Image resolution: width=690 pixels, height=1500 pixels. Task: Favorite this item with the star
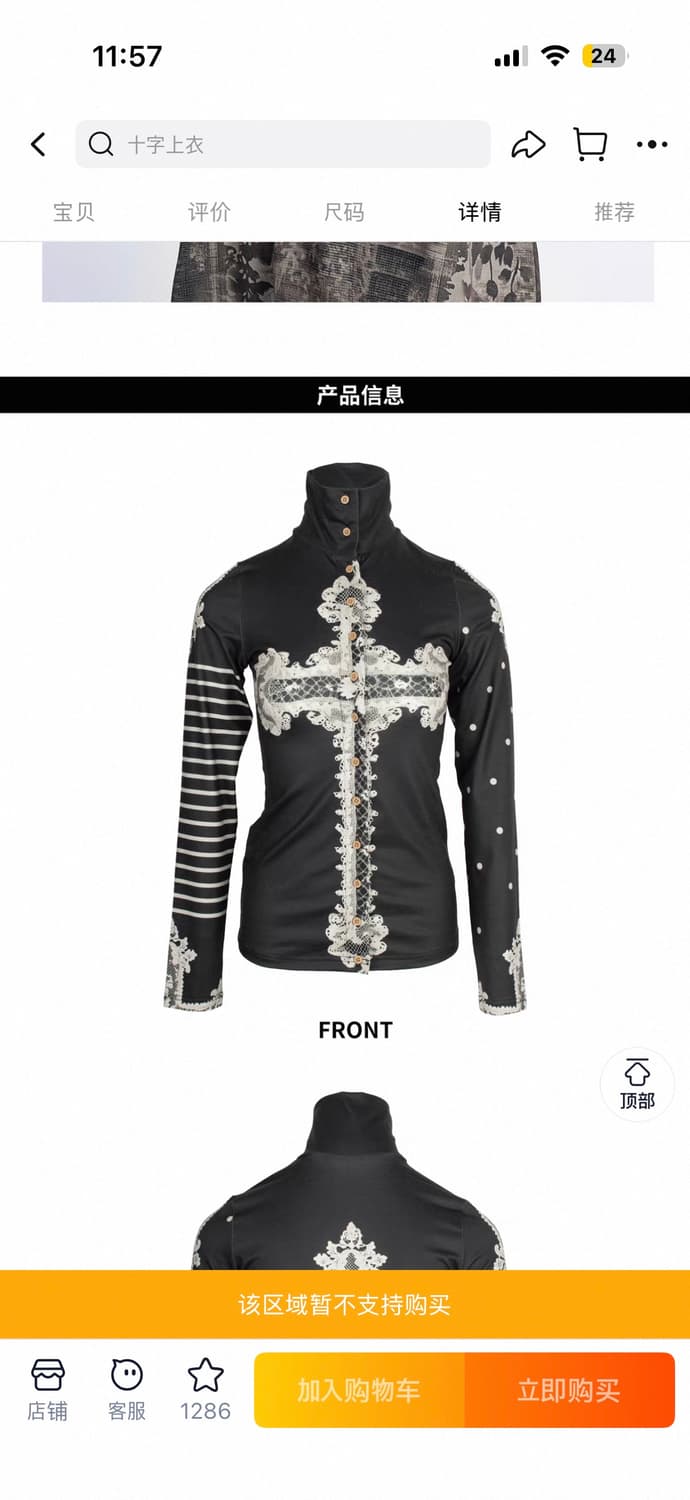click(205, 1389)
